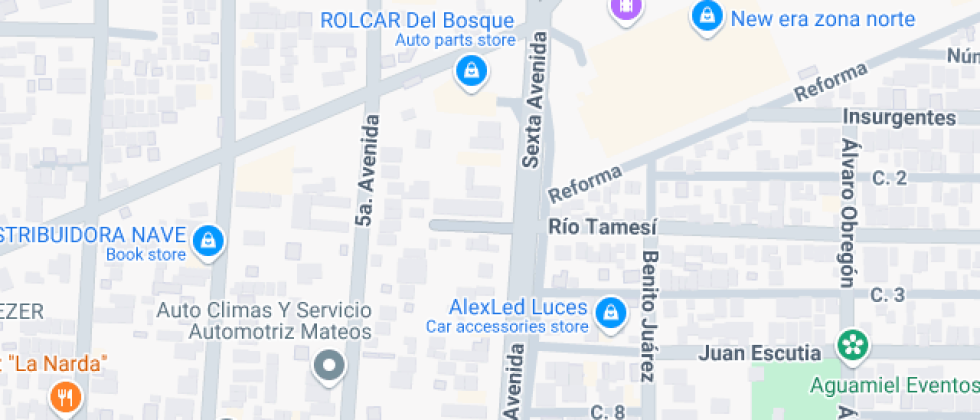Open the ROLCAR Del Bosque map pin

(x=469, y=70)
